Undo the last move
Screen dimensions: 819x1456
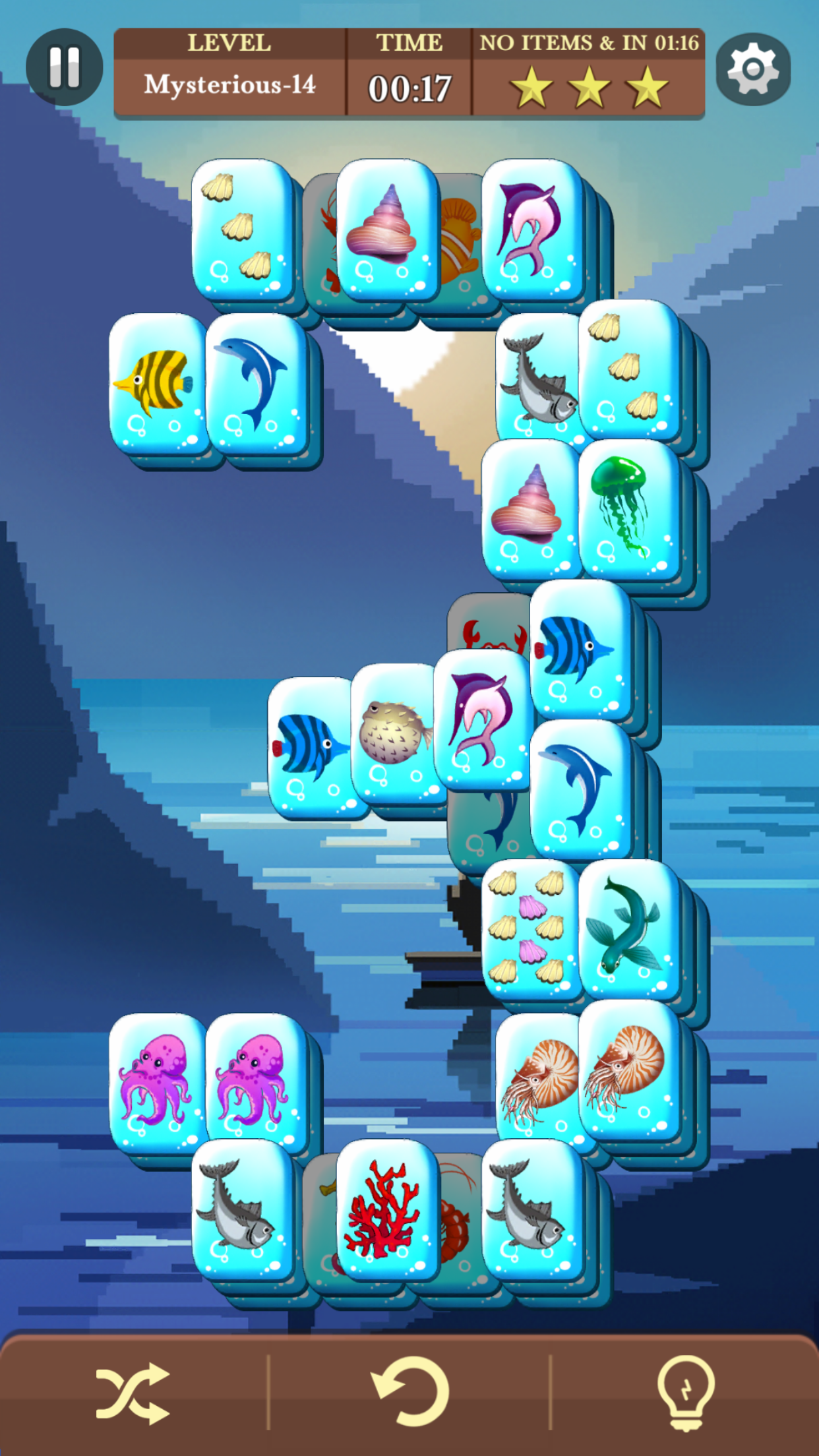tap(409, 1393)
